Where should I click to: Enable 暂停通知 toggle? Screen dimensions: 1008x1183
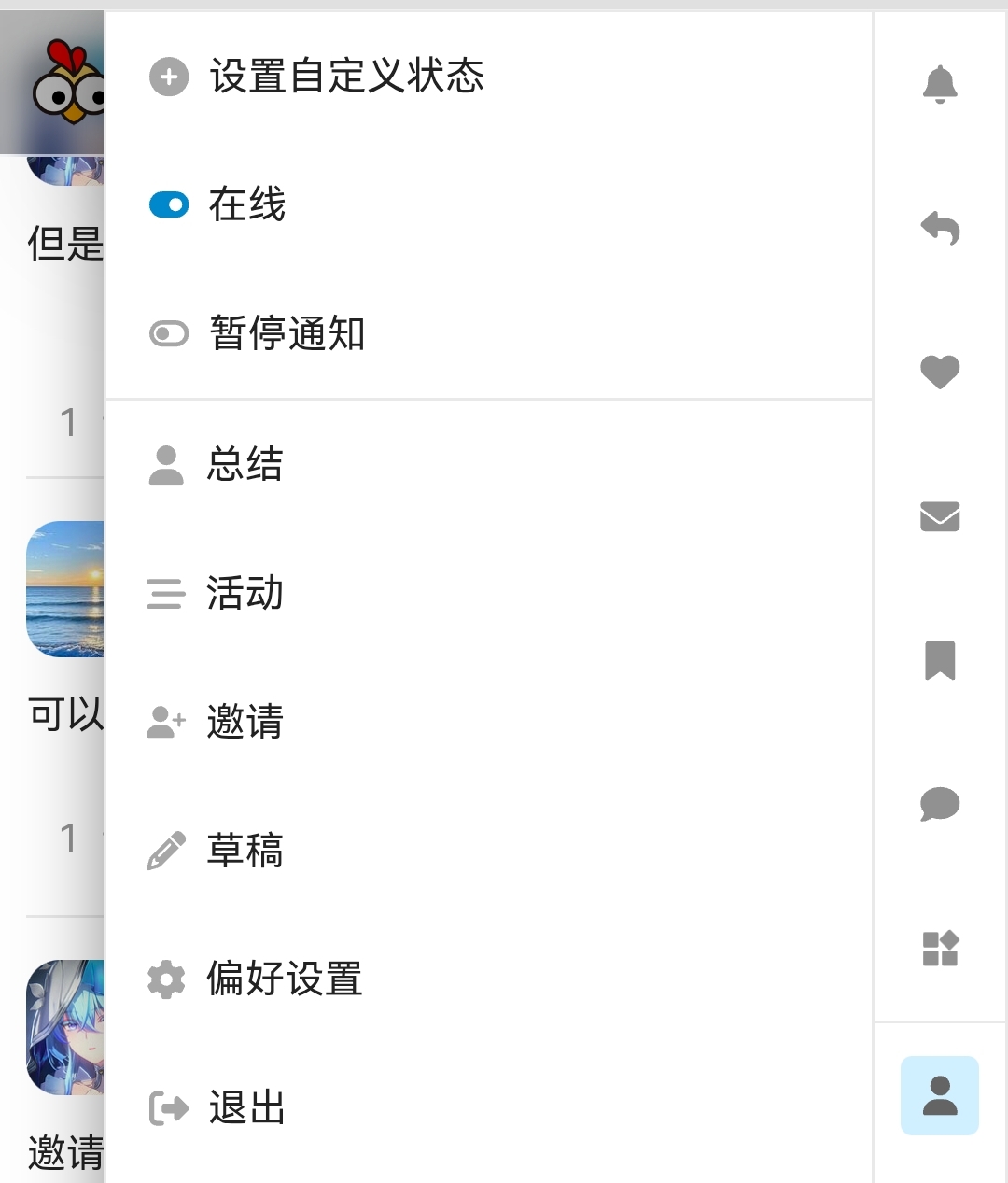pyautogui.click(x=169, y=333)
